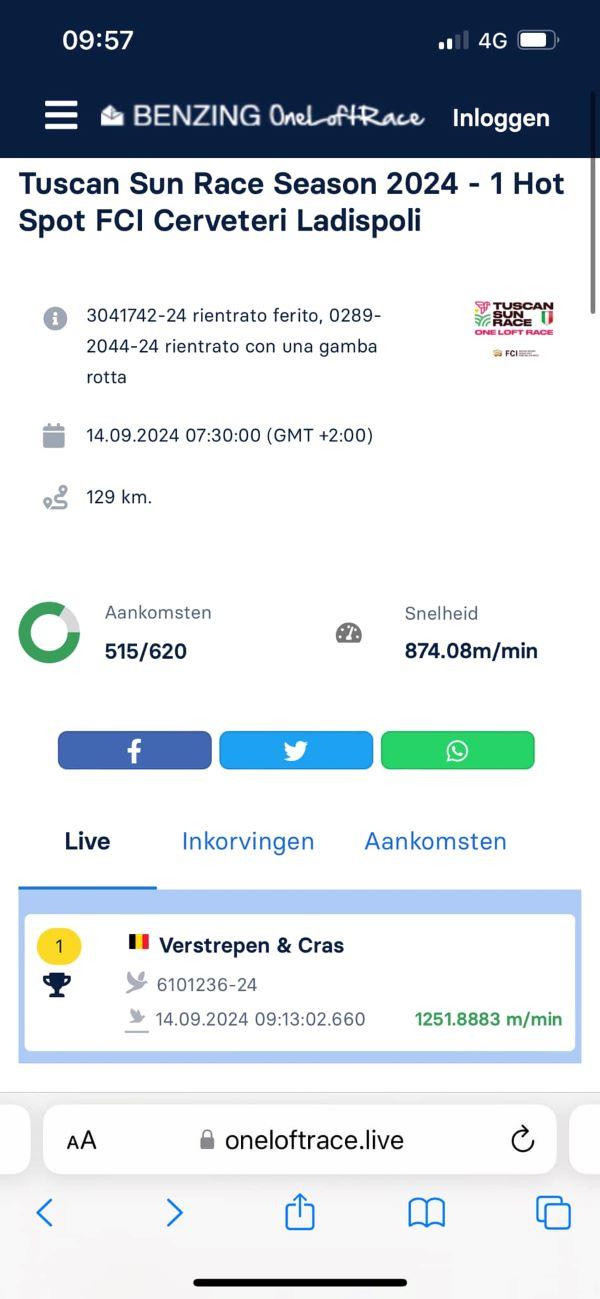Viewport: 600px width, 1299px height.
Task: Open the hamburger menu
Action: 61,116
